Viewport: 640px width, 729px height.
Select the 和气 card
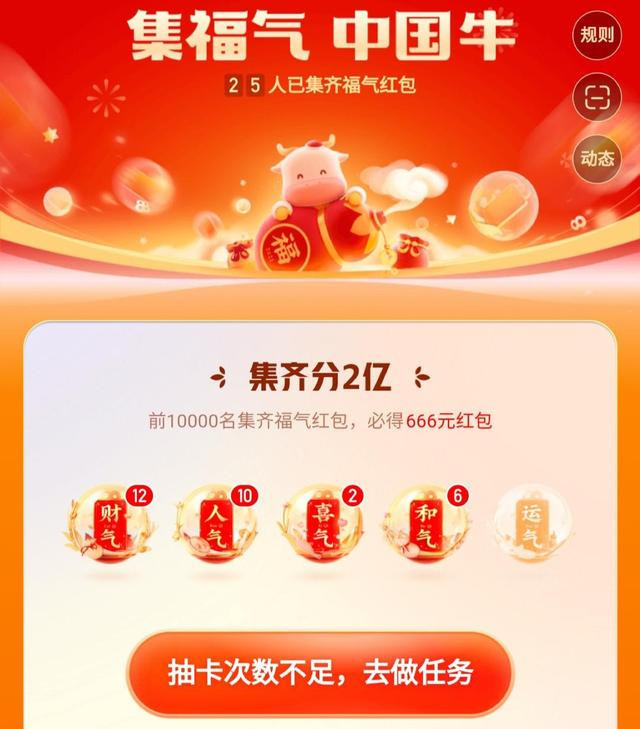pos(426,526)
